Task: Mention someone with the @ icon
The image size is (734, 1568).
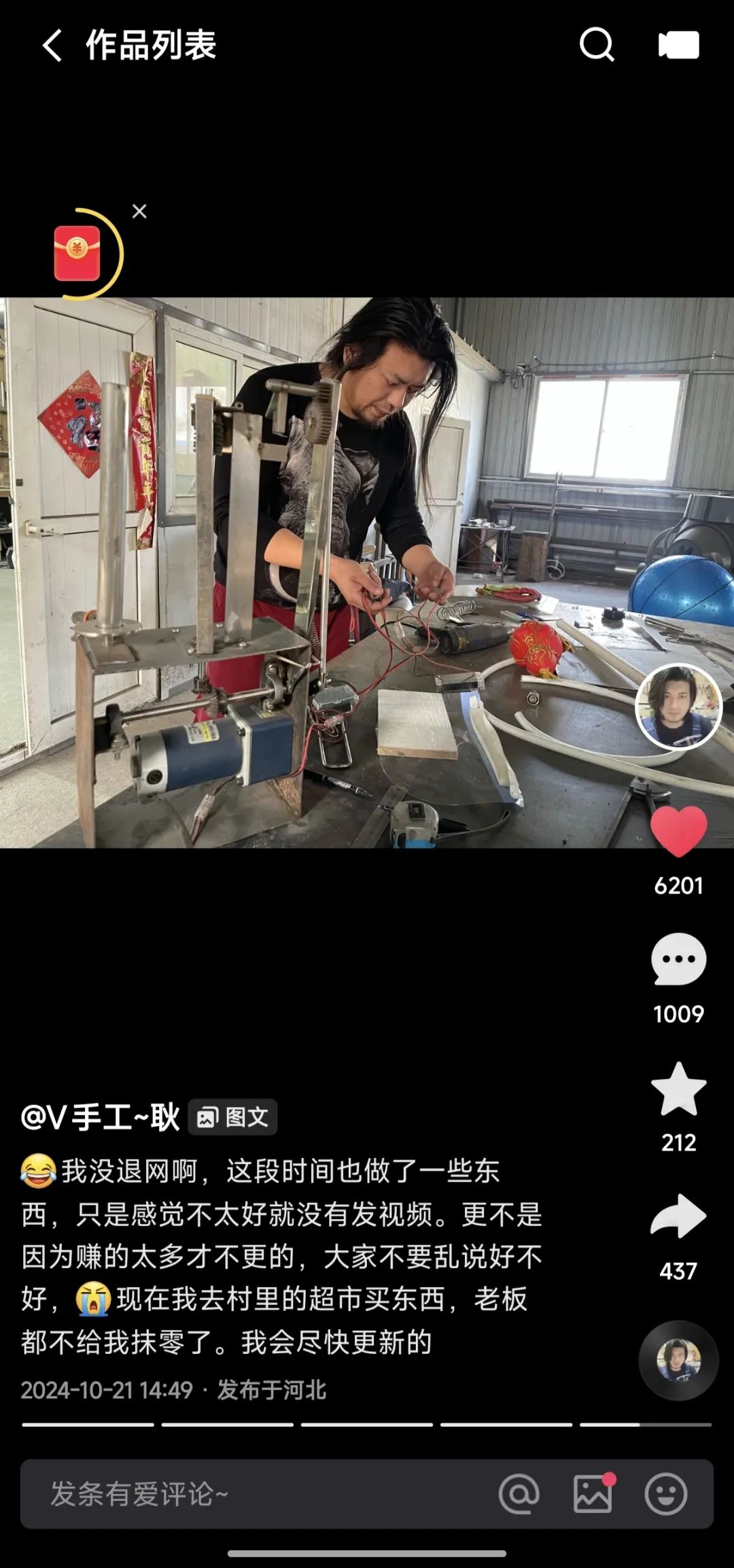Action: click(519, 1494)
